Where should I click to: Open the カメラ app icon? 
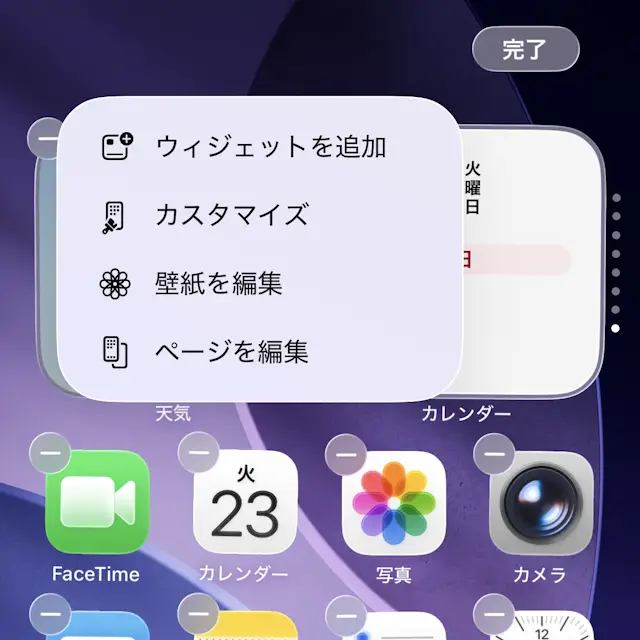click(540, 502)
